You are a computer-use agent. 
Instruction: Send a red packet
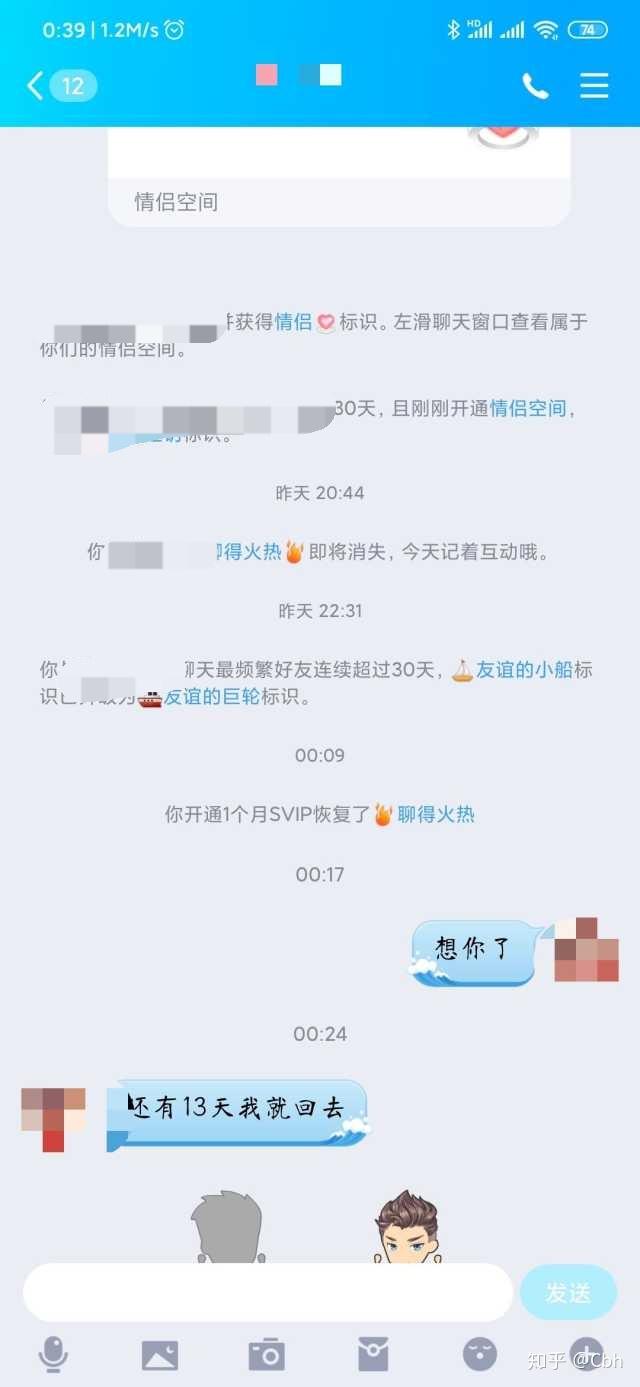[x=373, y=1354]
